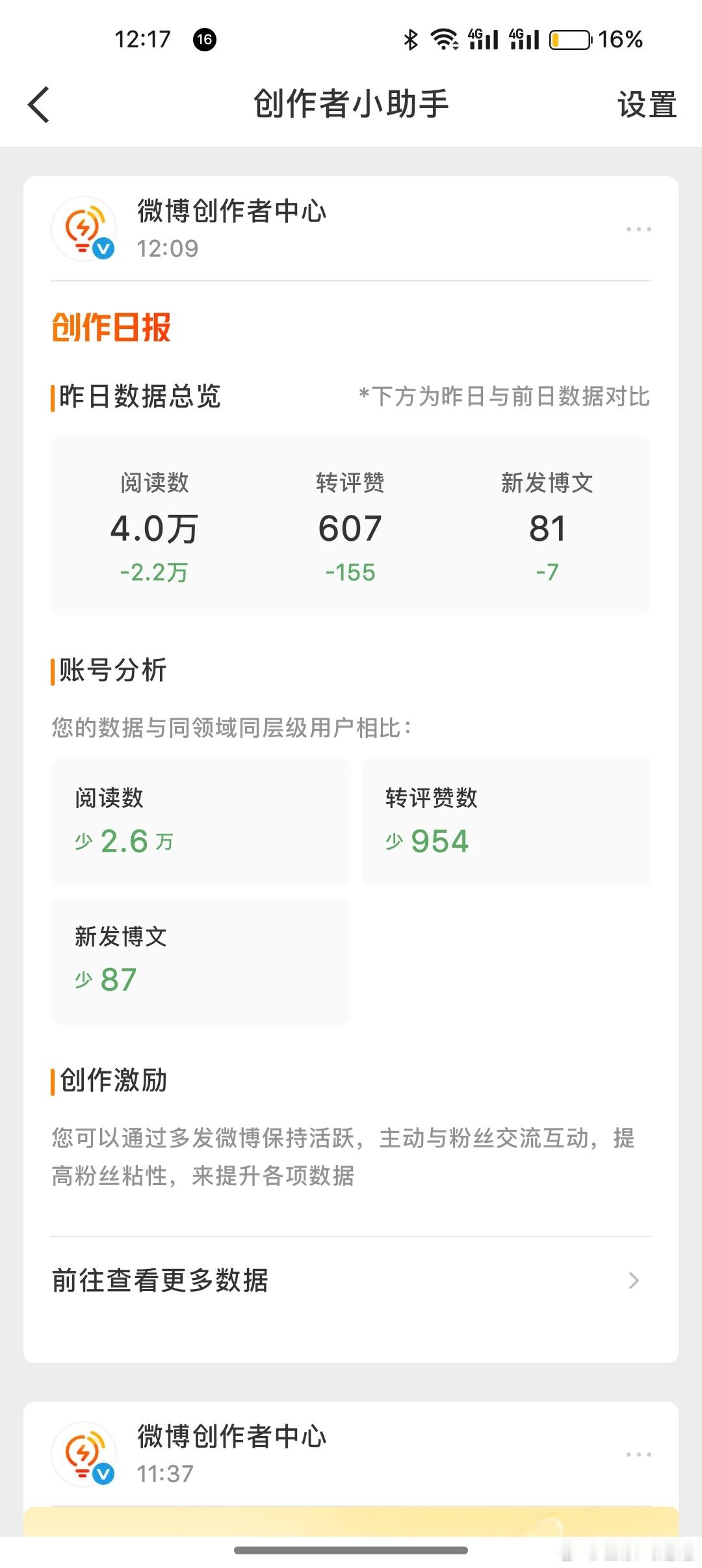This screenshot has height=1568, width=702.
Task: Tap the battery indicator showing 16%
Action: [571, 39]
